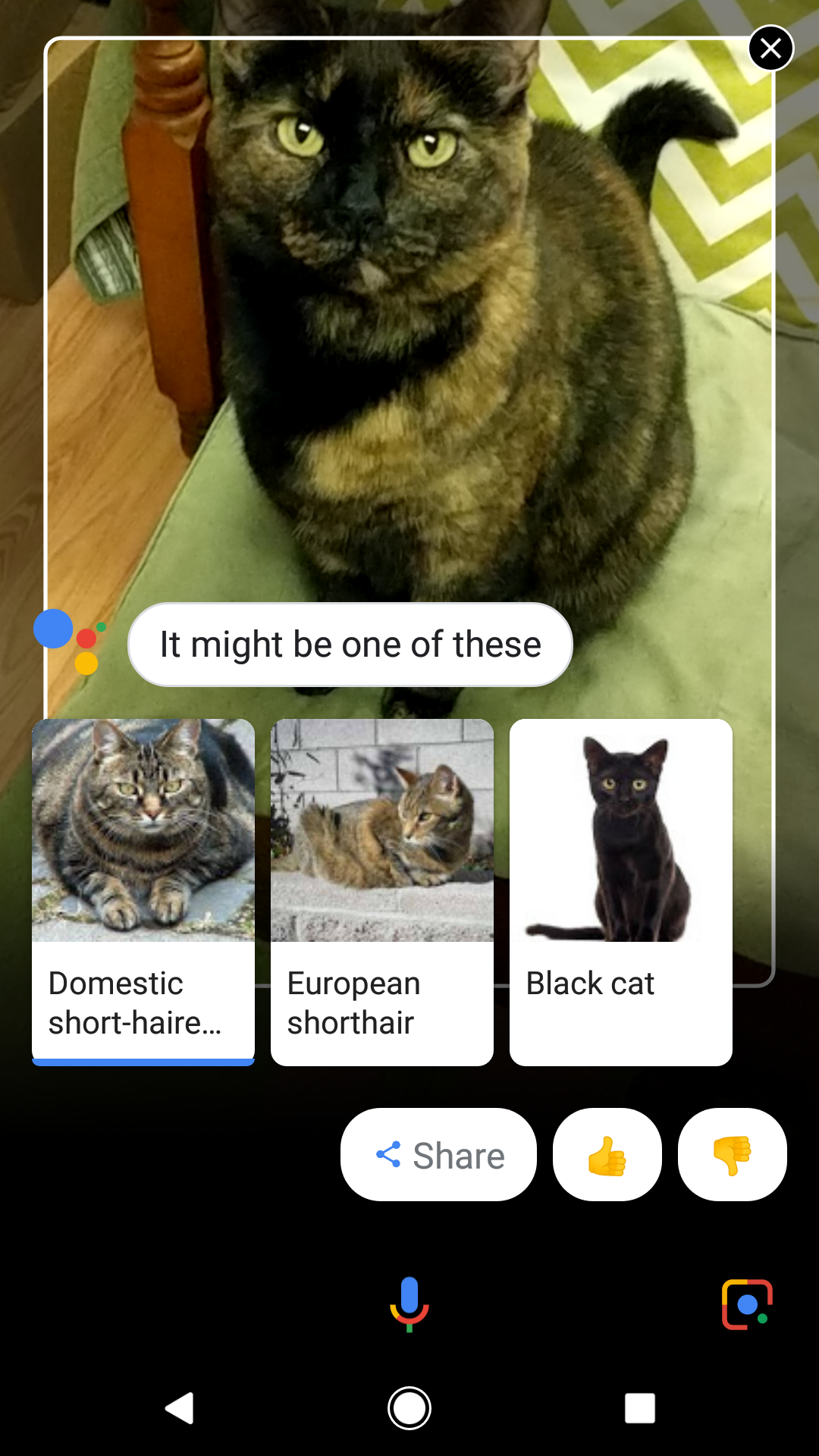Dismiss the results with the X button
This screenshot has height=1456, width=819.
tap(771, 48)
